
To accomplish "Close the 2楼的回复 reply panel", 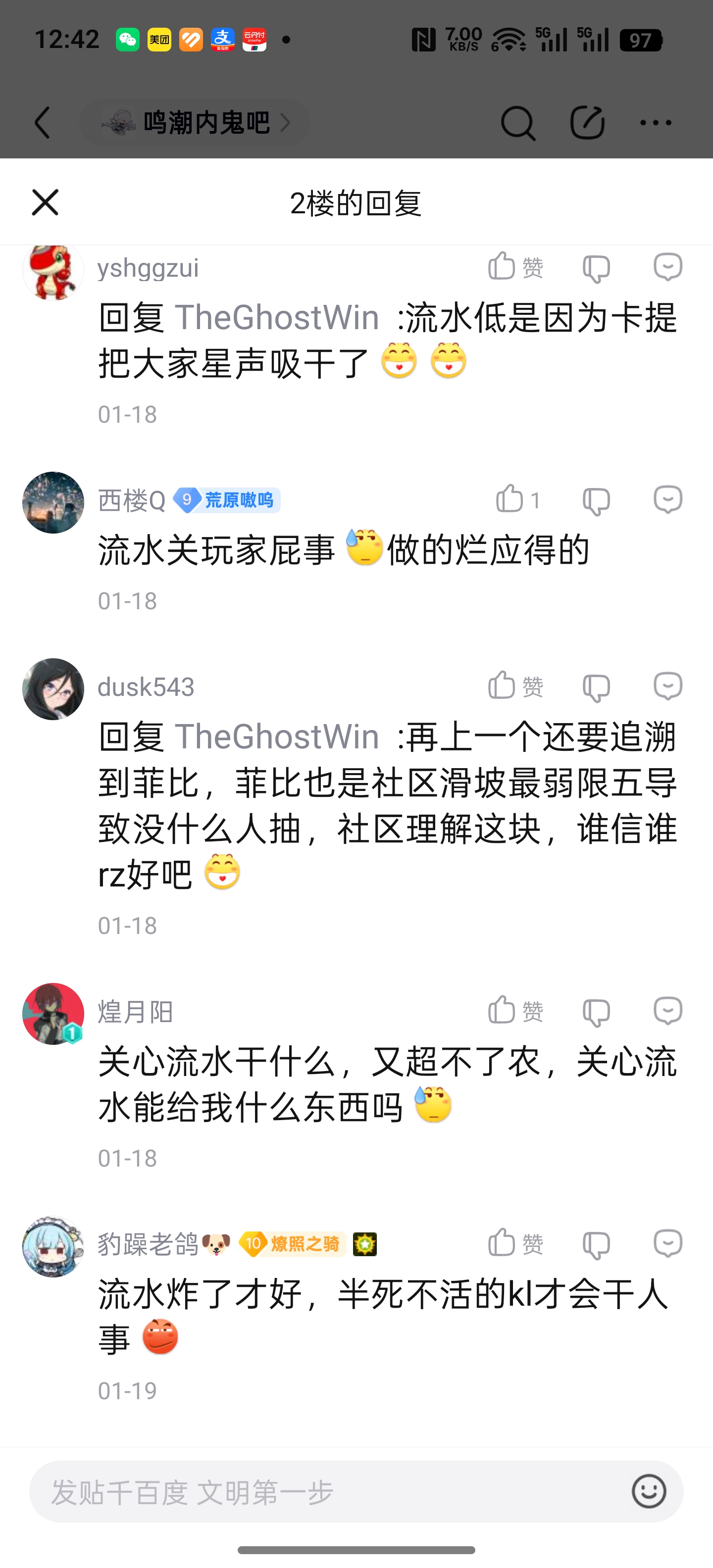I will [x=45, y=203].
